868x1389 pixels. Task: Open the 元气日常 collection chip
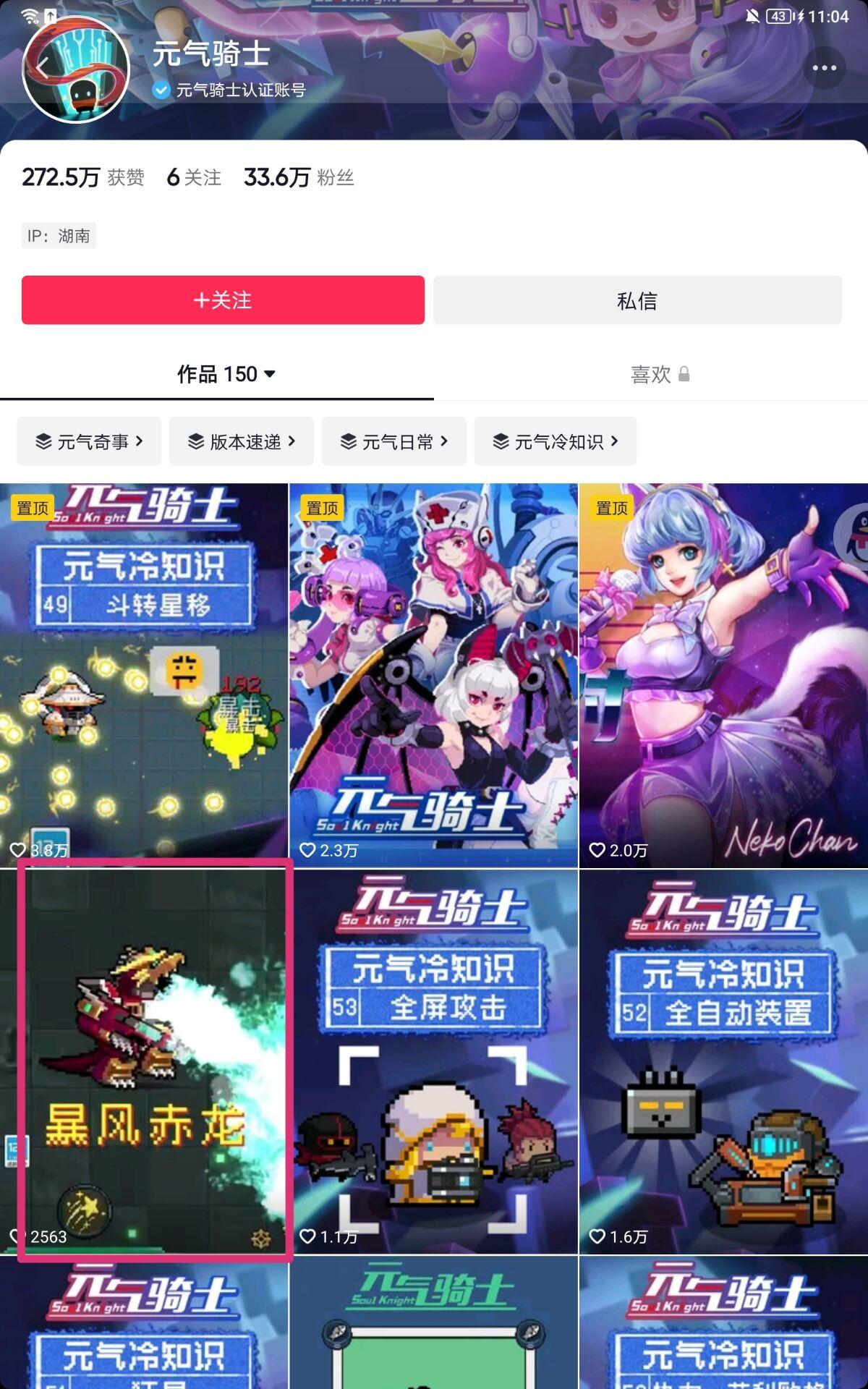click(393, 441)
